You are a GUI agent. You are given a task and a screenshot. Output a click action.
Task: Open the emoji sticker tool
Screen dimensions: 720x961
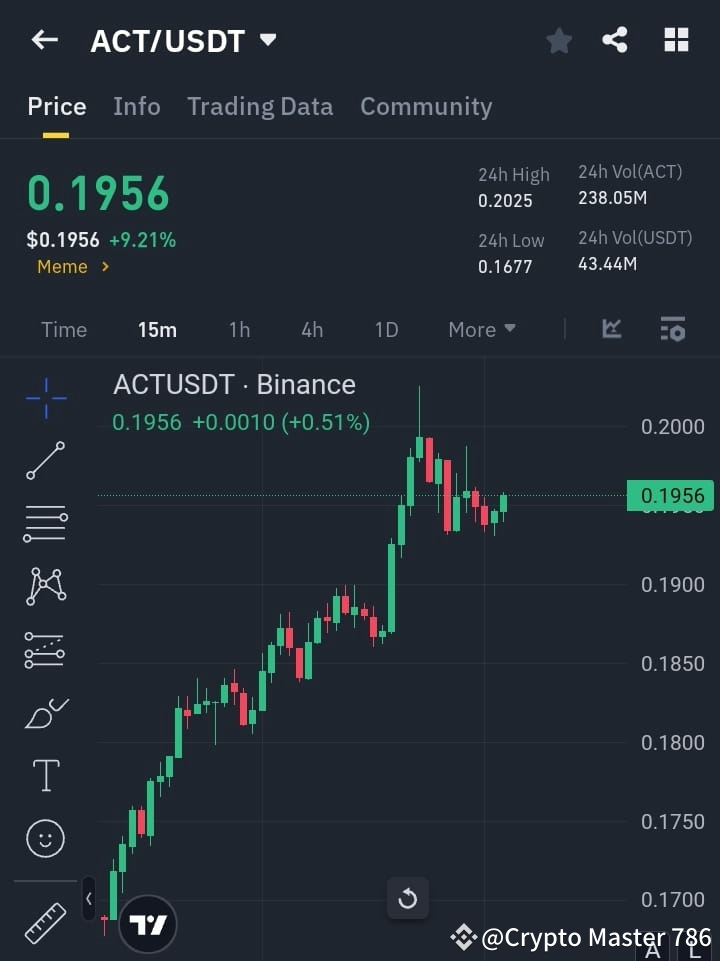point(45,838)
